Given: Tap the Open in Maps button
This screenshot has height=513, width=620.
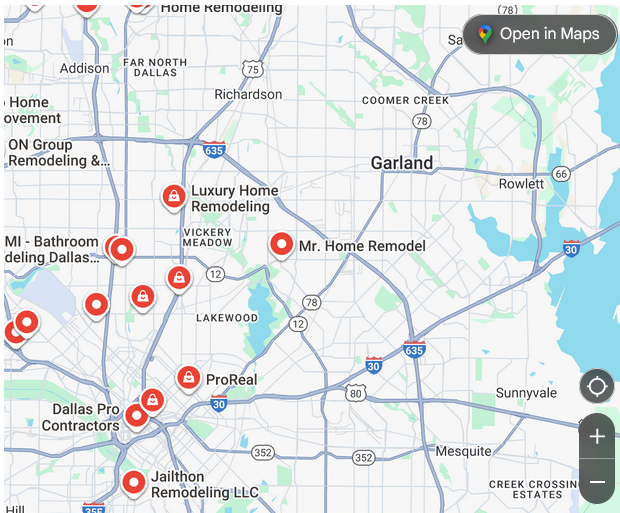Looking at the screenshot, I should tap(539, 34).
